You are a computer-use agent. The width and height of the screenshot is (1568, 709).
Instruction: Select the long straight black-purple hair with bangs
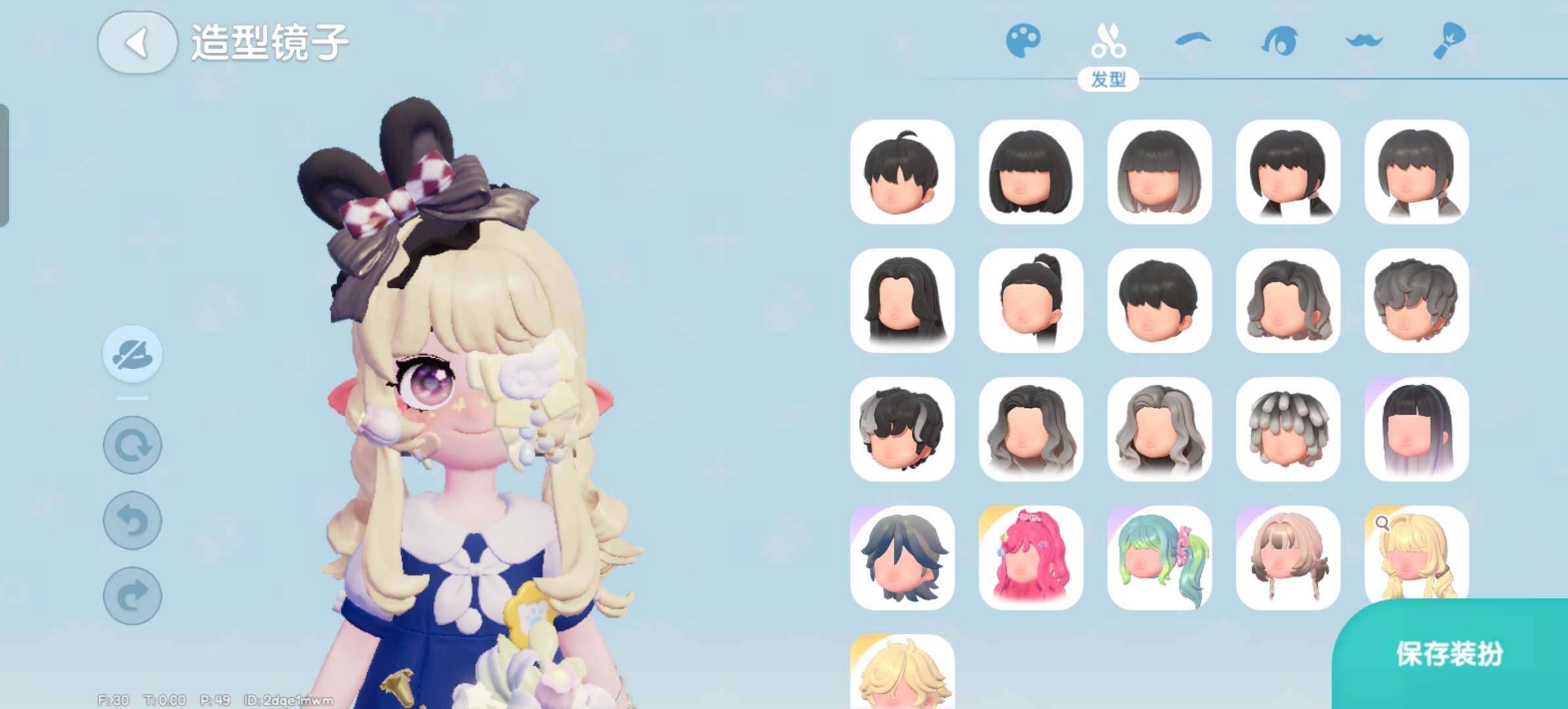pos(1416,429)
